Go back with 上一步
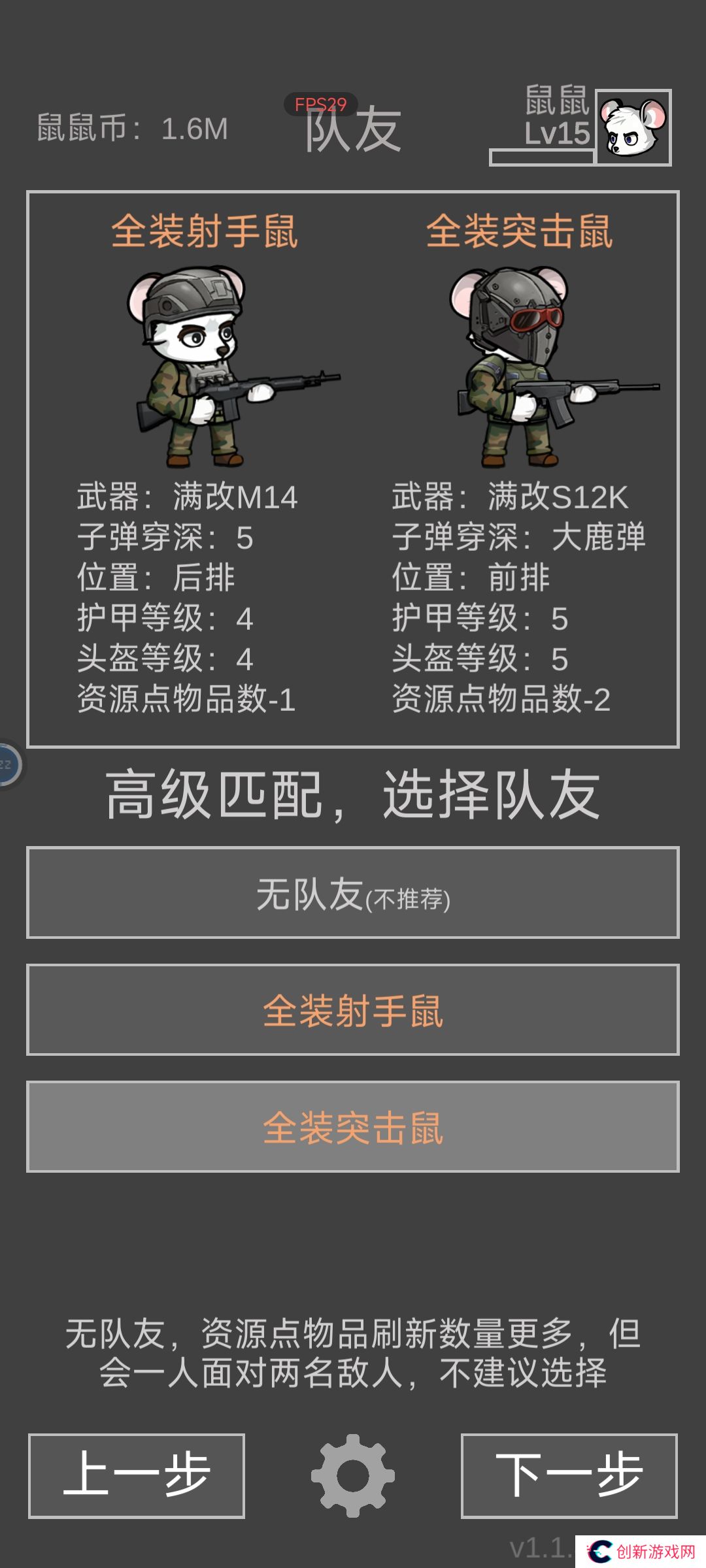 (x=137, y=1476)
